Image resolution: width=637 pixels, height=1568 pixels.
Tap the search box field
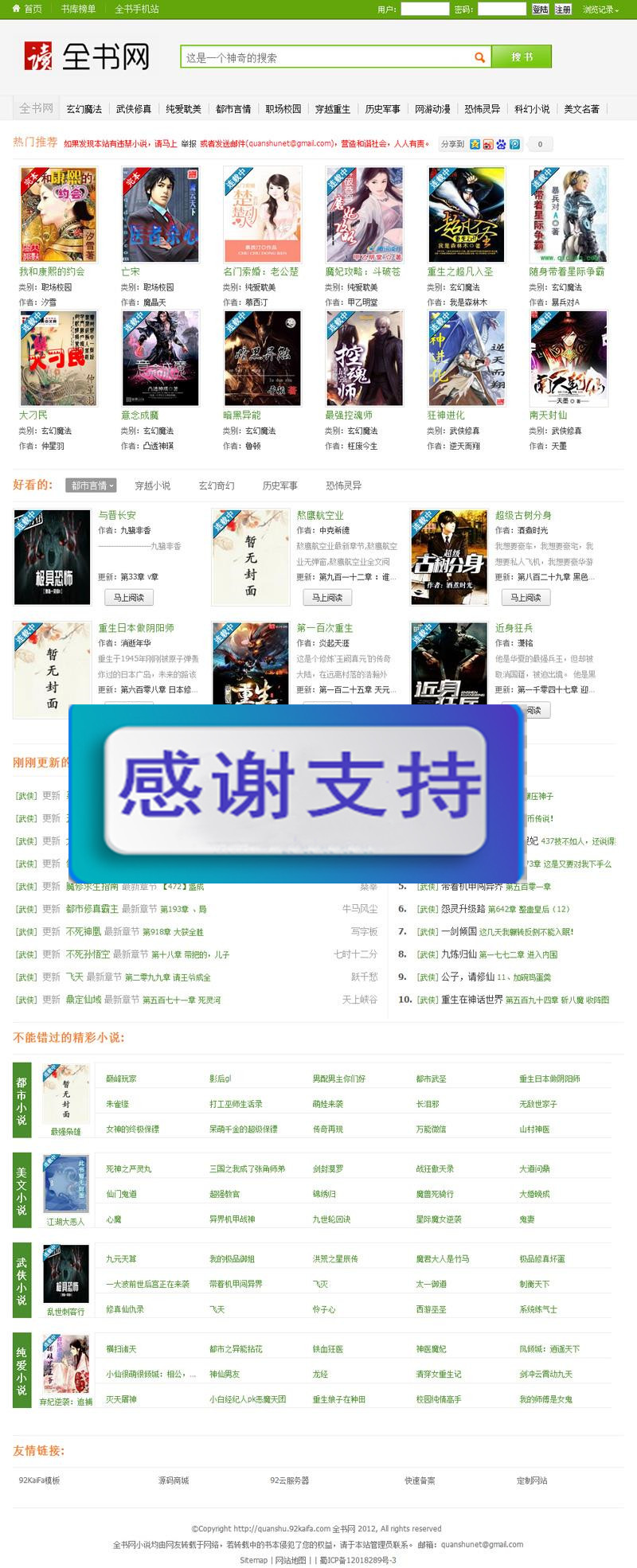coord(326,57)
